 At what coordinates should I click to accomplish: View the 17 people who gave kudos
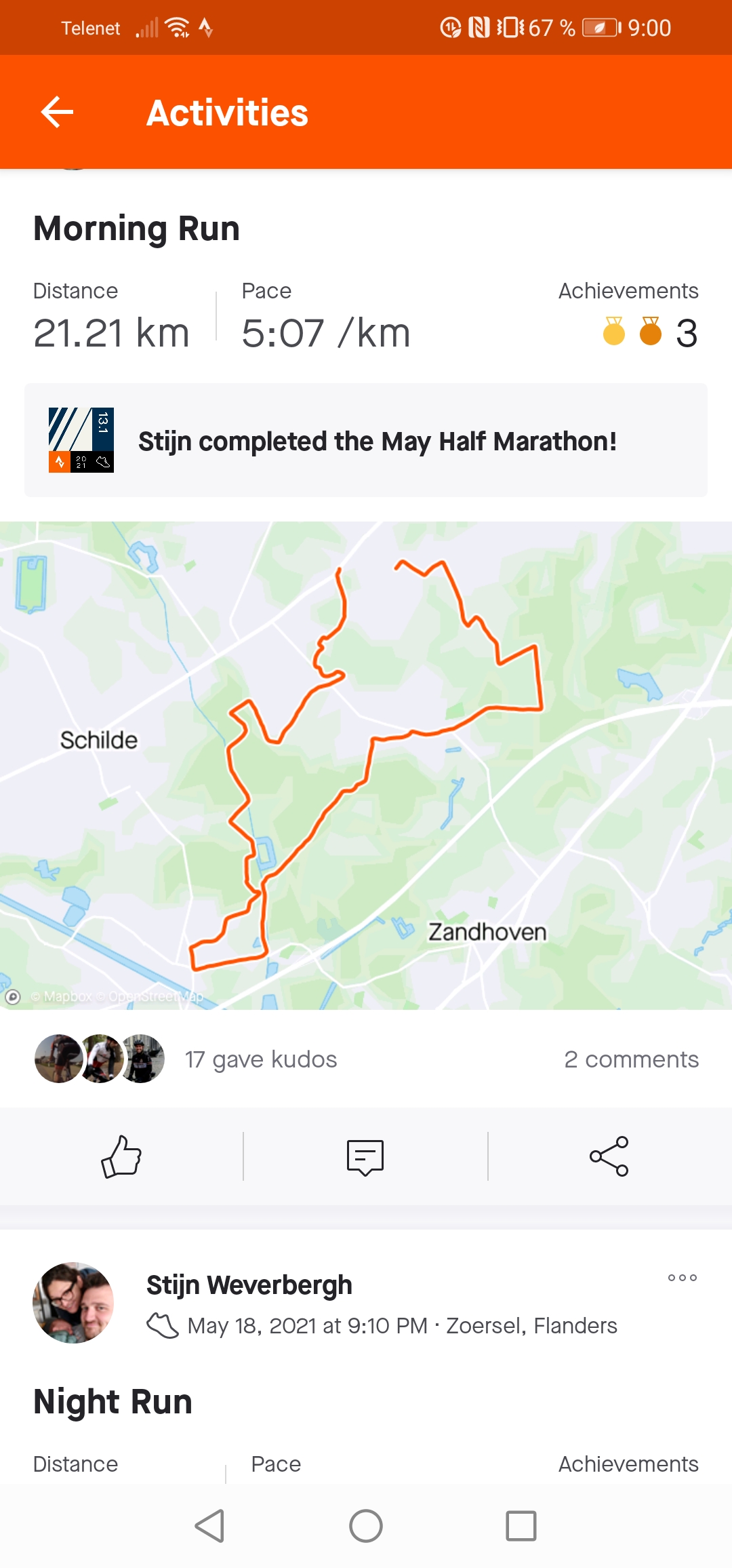point(261,1059)
